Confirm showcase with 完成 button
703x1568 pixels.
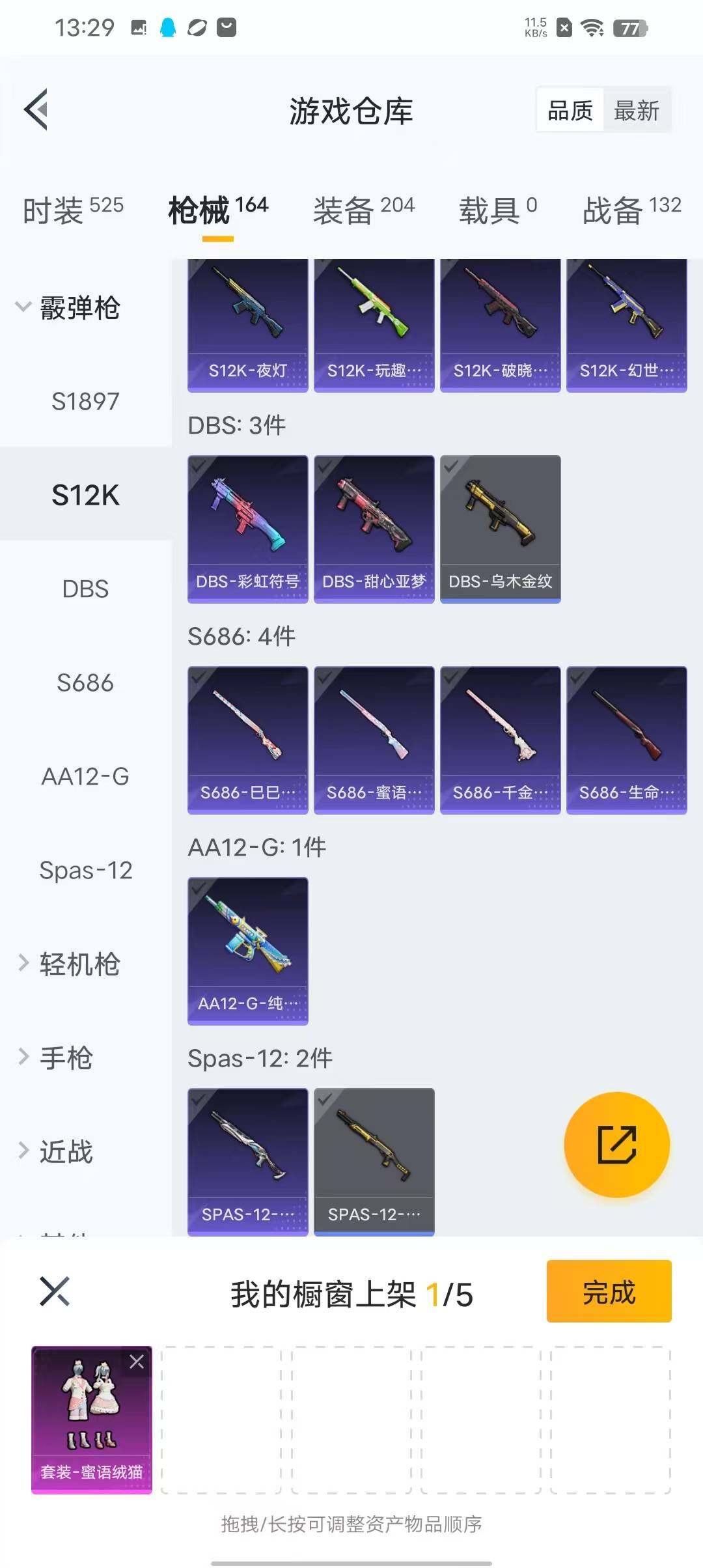point(609,1291)
